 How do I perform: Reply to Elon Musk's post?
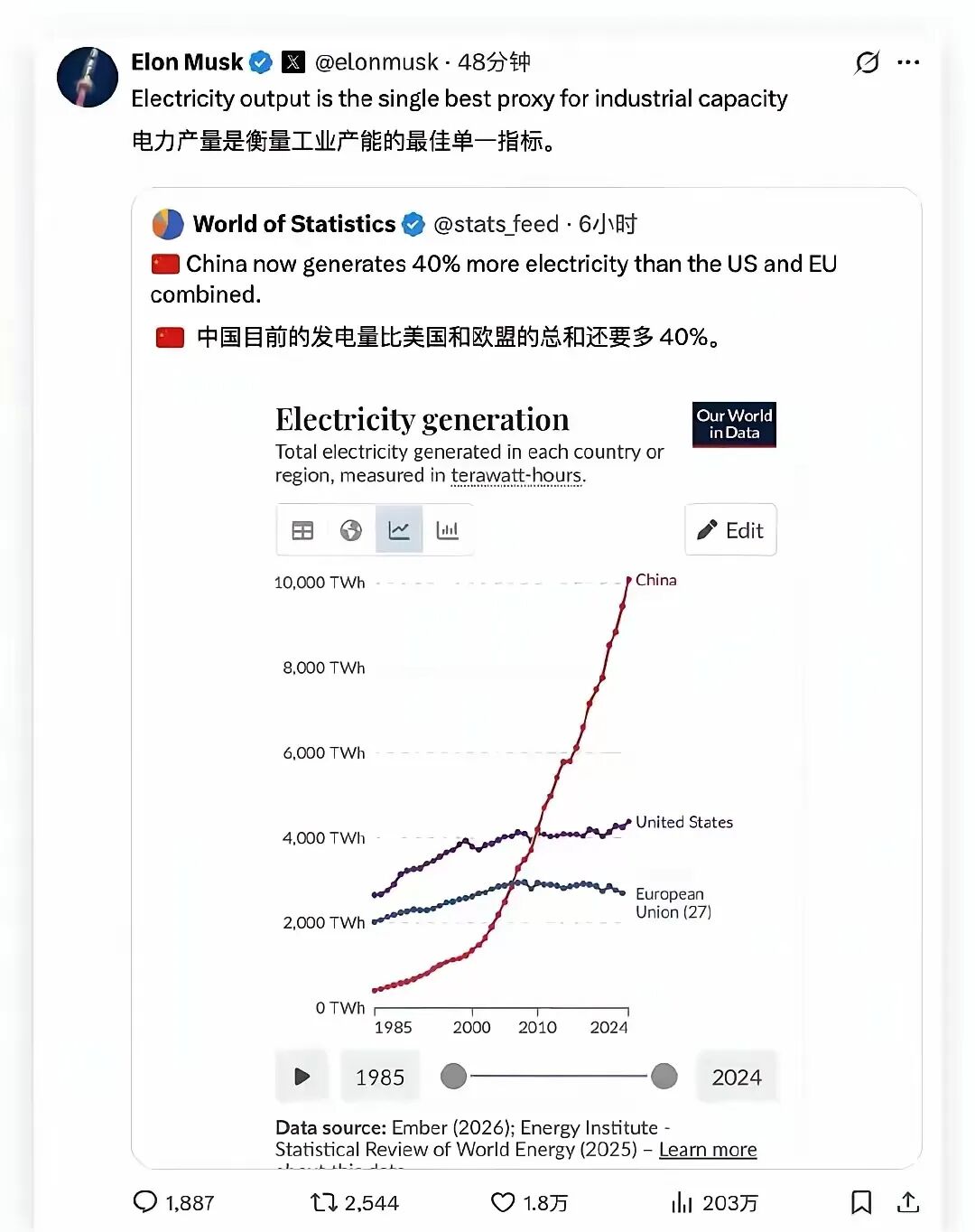(x=145, y=1201)
